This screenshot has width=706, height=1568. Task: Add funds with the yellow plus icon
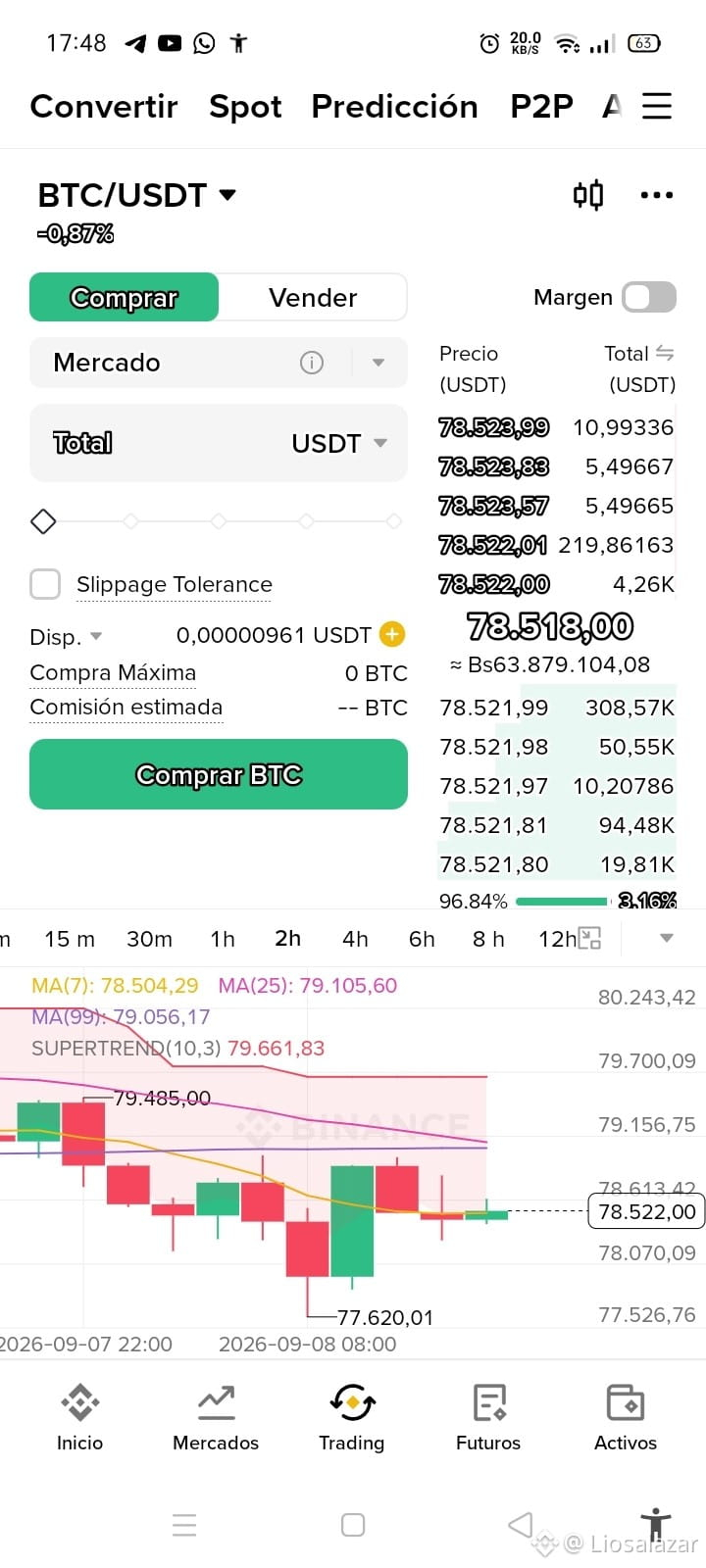click(x=392, y=635)
